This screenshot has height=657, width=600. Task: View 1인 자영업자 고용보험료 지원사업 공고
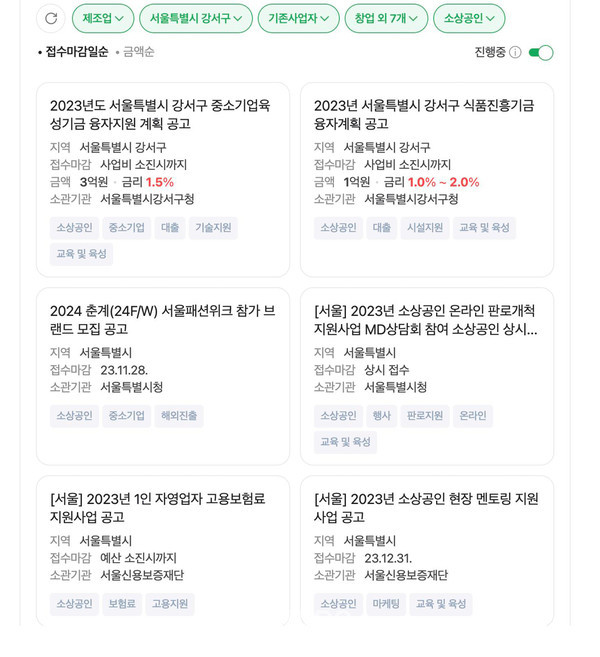point(163,551)
